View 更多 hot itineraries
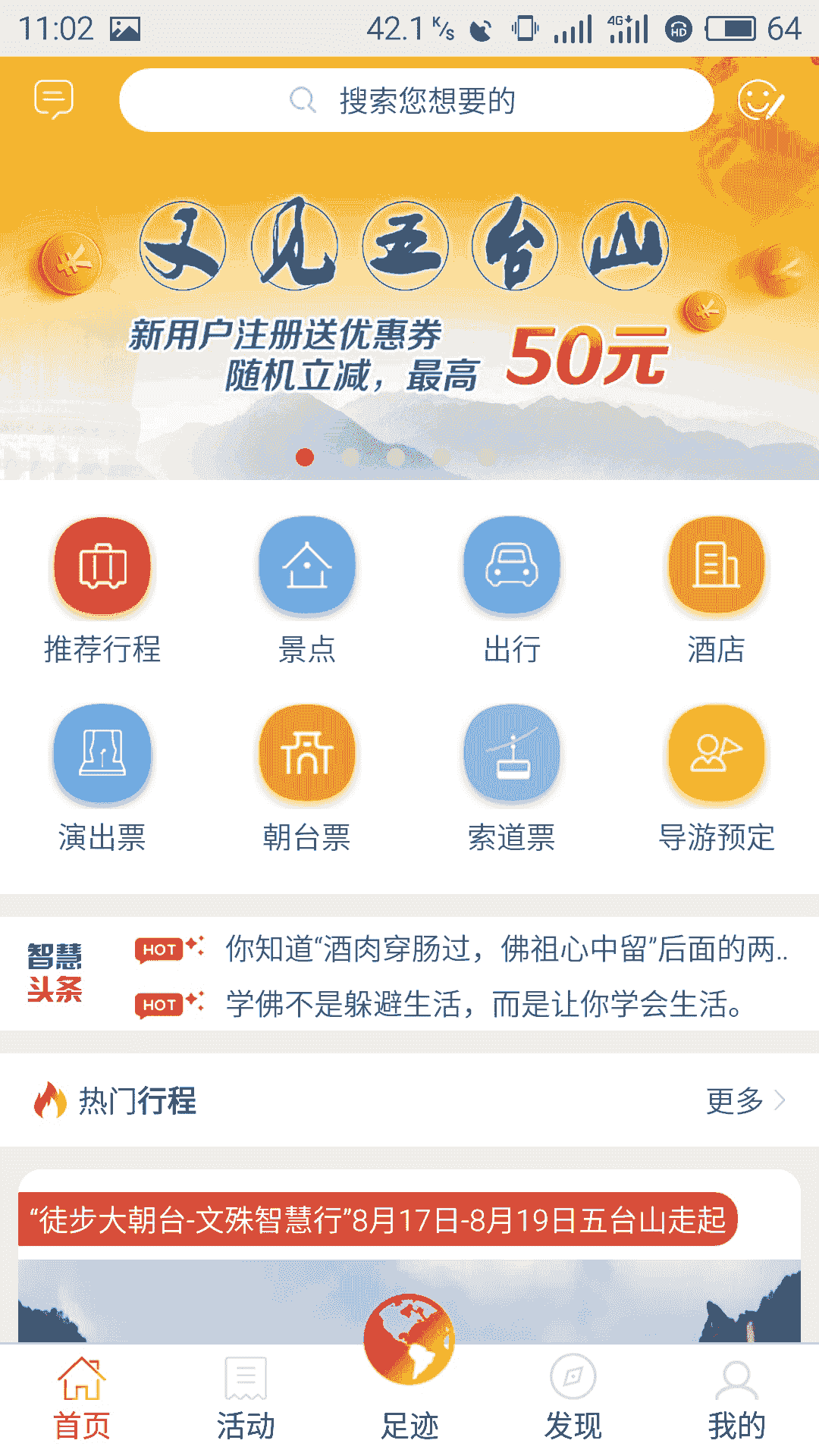 pyautogui.click(x=745, y=1100)
